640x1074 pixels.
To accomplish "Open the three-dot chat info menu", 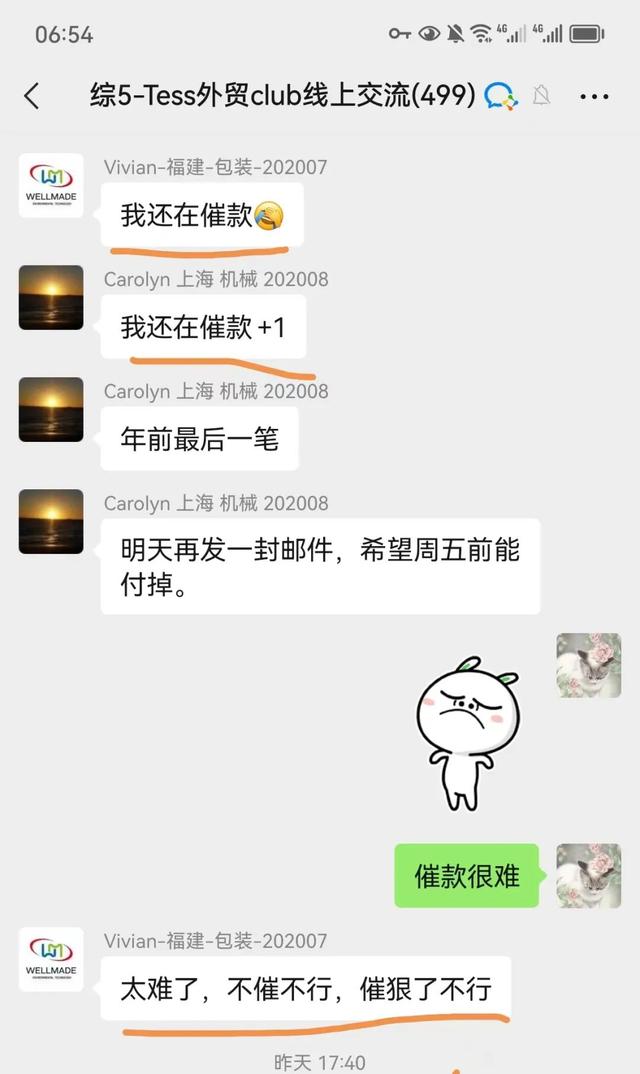I will click(x=594, y=97).
